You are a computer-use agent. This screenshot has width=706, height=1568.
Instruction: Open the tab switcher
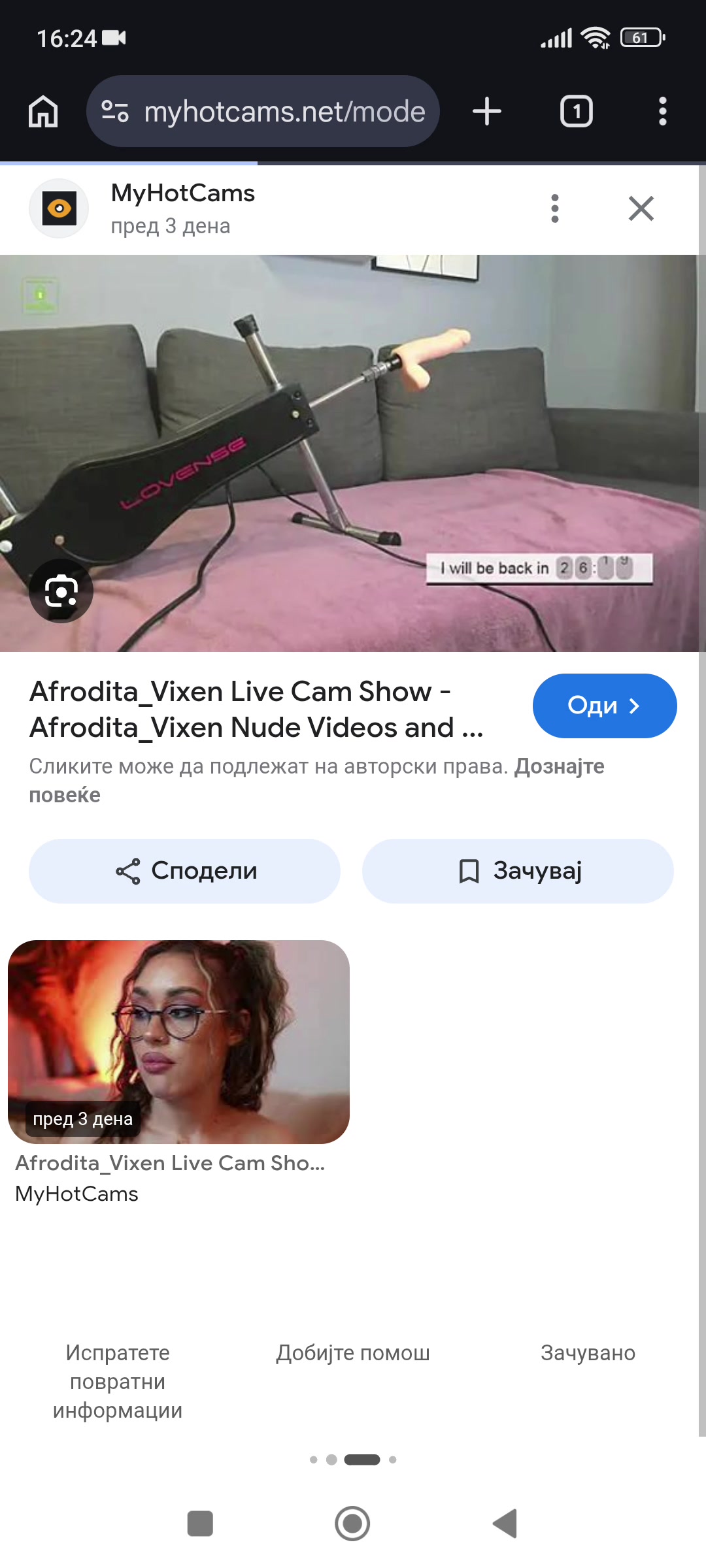tap(576, 111)
